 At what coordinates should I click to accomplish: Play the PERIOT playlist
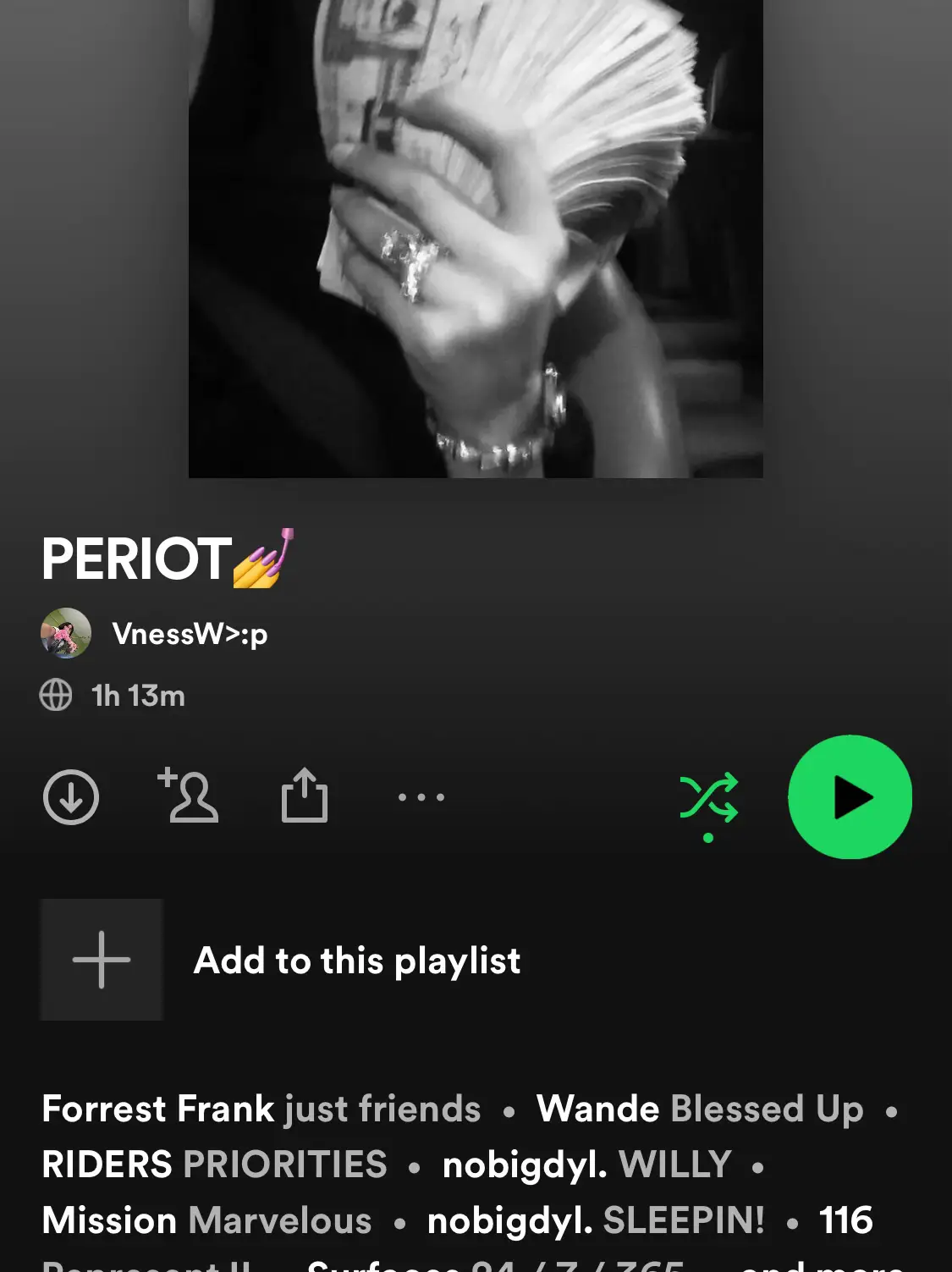pos(850,797)
